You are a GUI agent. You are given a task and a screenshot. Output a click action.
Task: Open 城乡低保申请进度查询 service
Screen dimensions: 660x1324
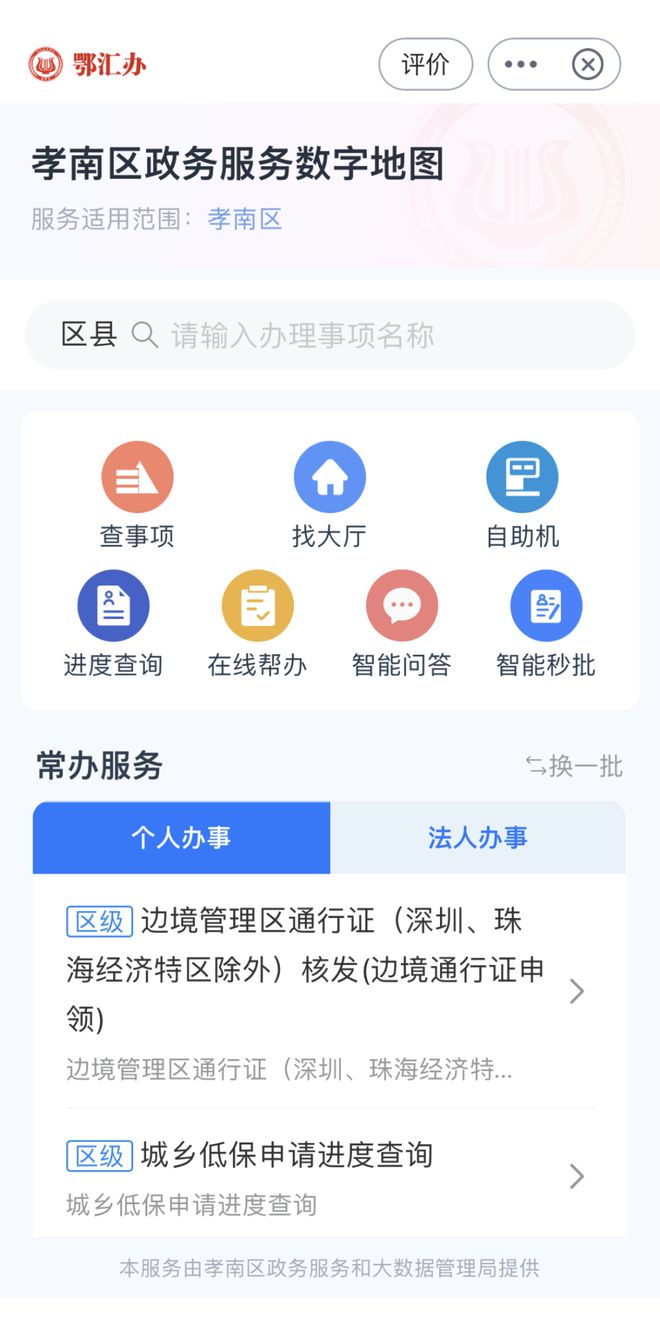tap(330, 1176)
